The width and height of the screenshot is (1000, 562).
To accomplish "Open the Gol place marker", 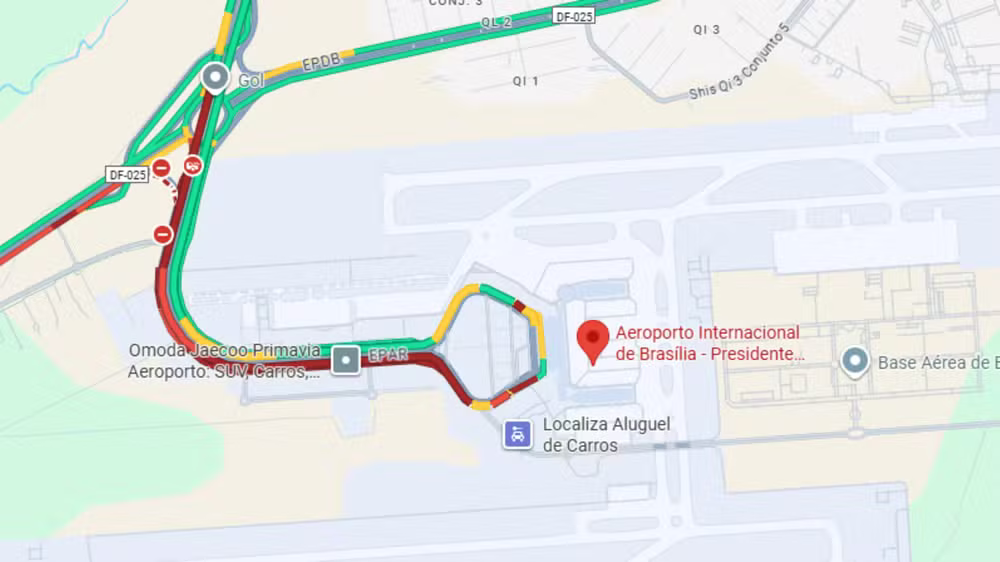I will coord(215,77).
